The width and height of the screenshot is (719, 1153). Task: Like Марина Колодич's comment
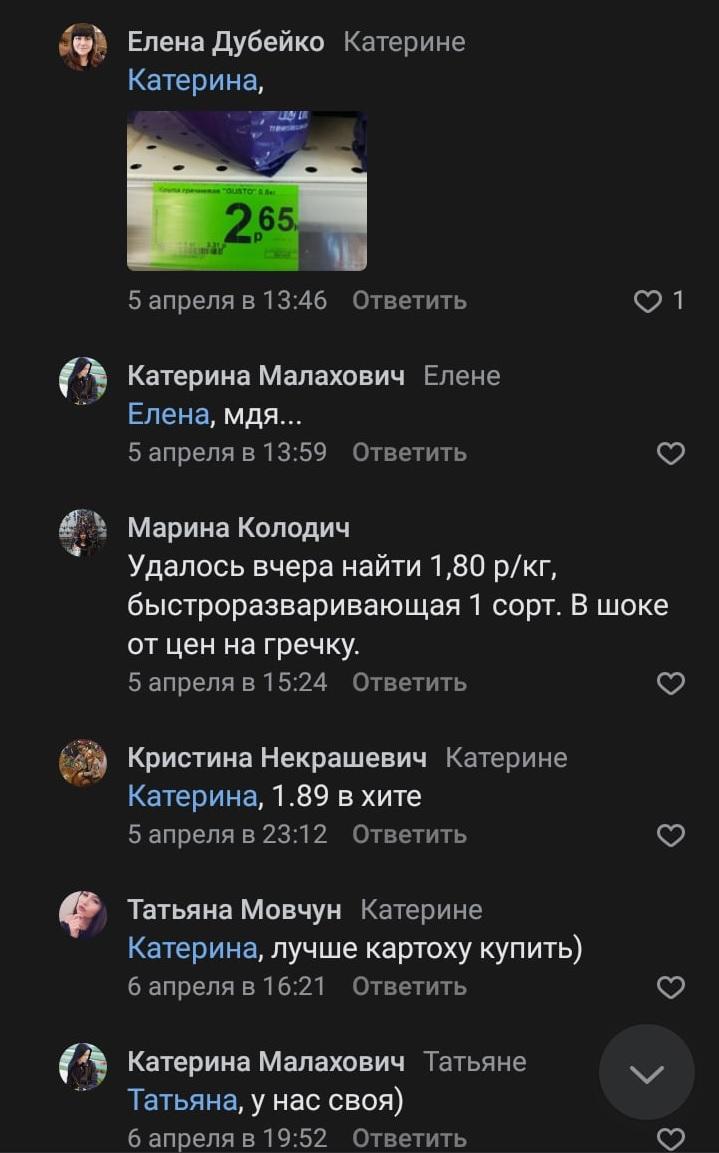click(670, 683)
